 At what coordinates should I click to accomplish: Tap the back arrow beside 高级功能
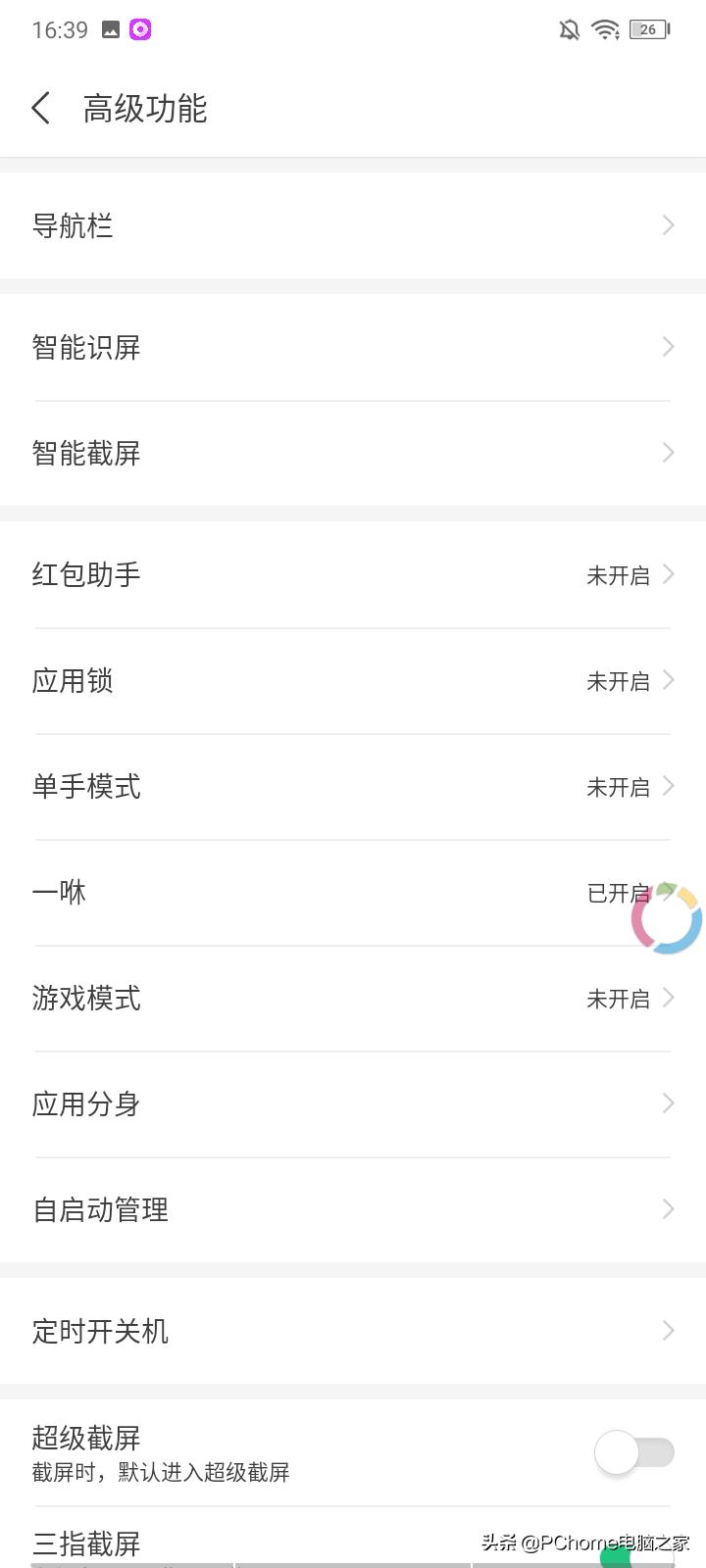tap(41, 108)
